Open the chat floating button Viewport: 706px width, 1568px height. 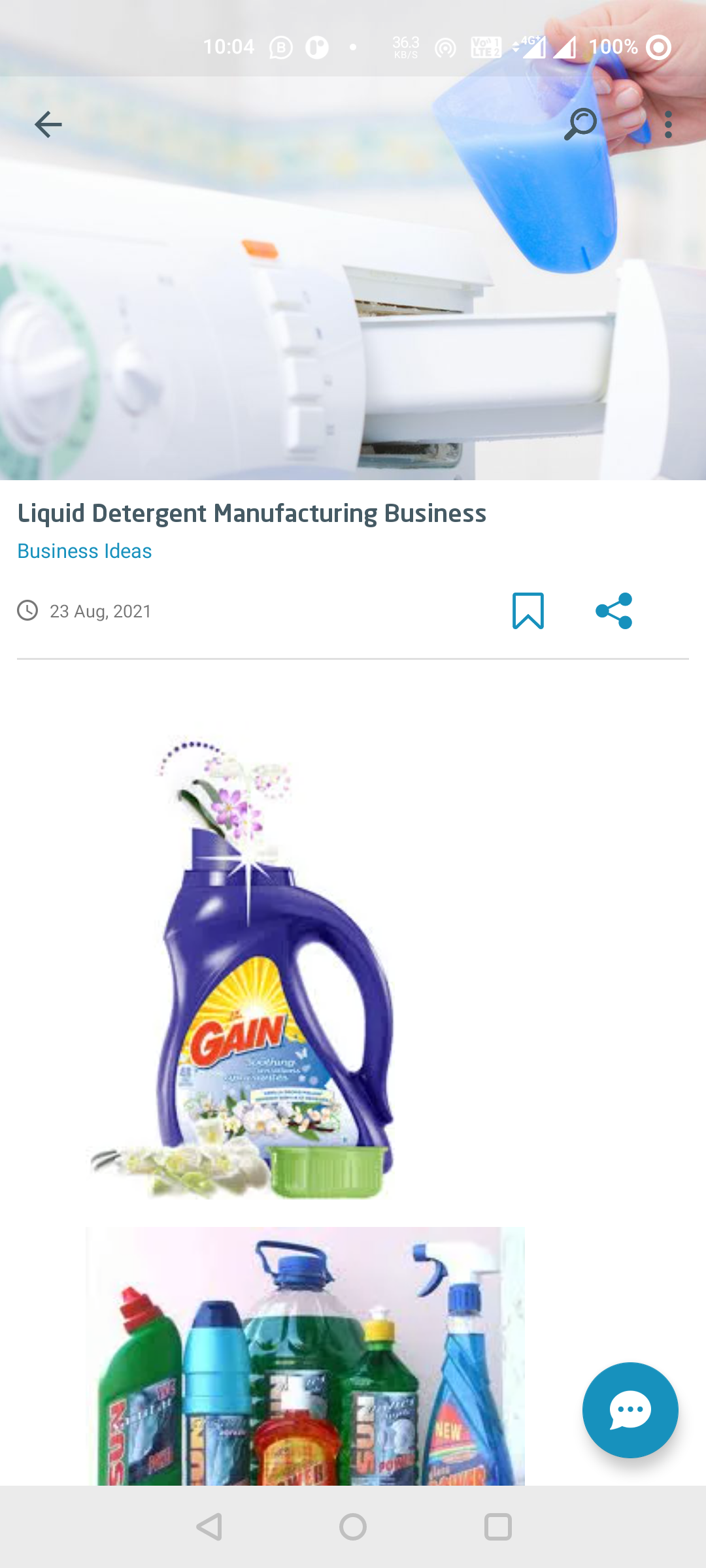pos(630,1410)
